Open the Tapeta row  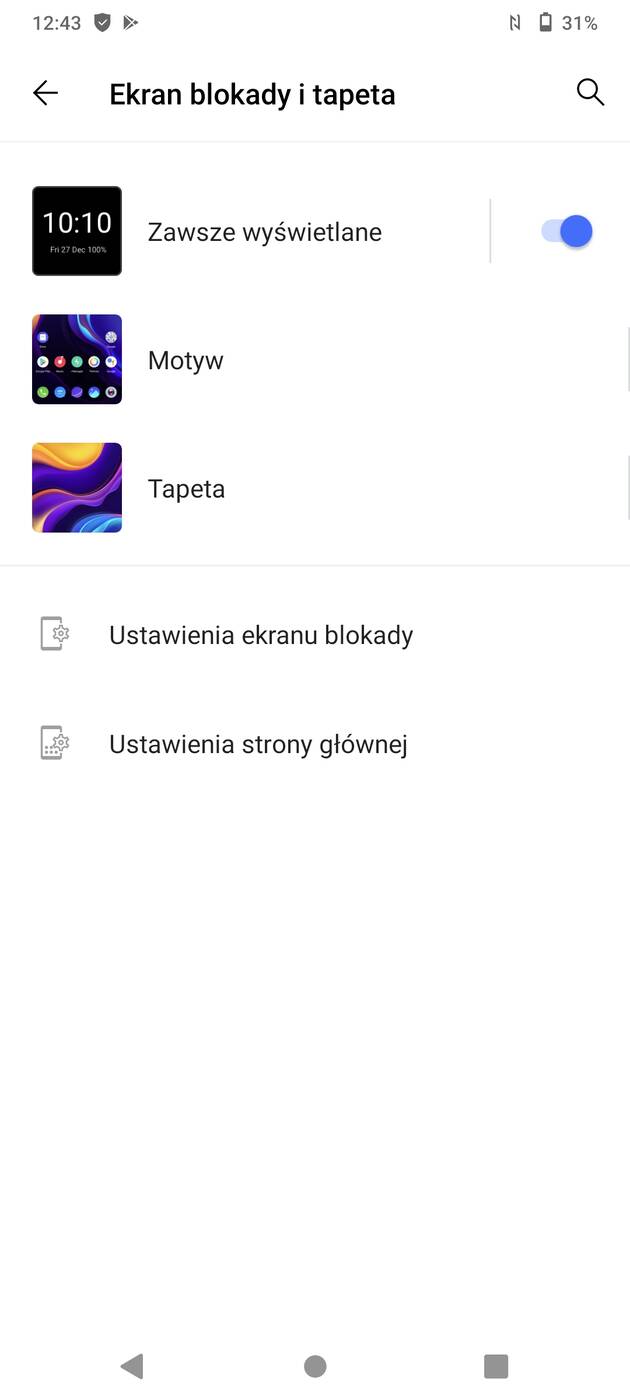click(x=187, y=489)
